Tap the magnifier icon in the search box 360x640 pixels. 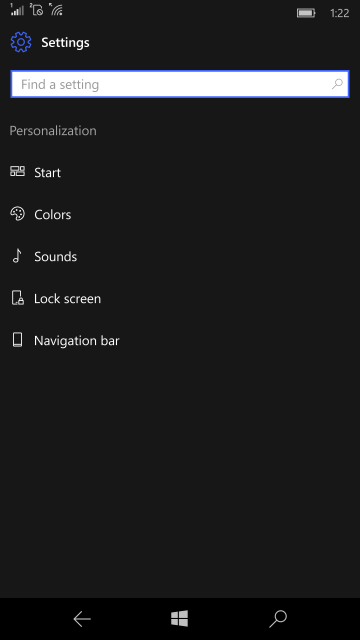(x=337, y=84)
